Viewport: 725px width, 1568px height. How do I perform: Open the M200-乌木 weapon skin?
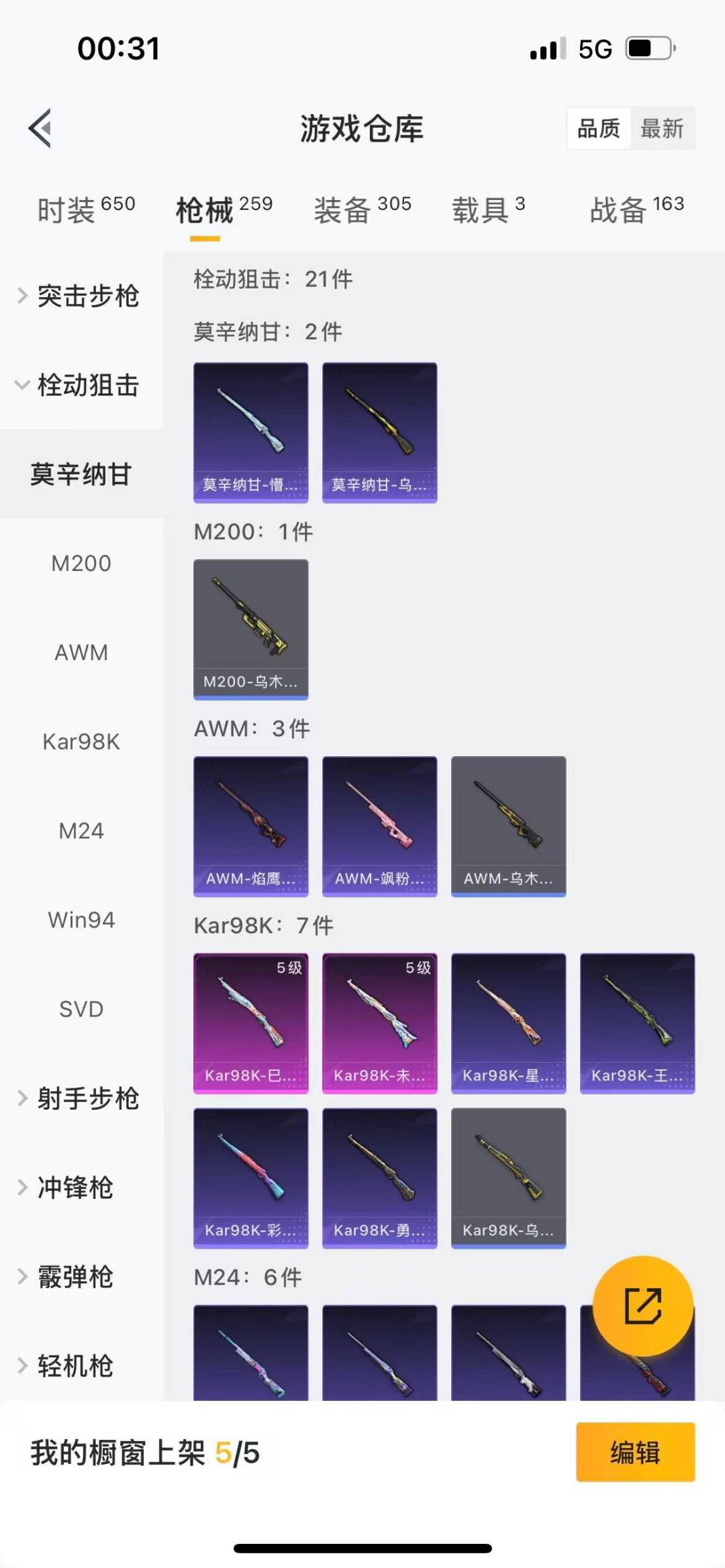coord(251,629)
